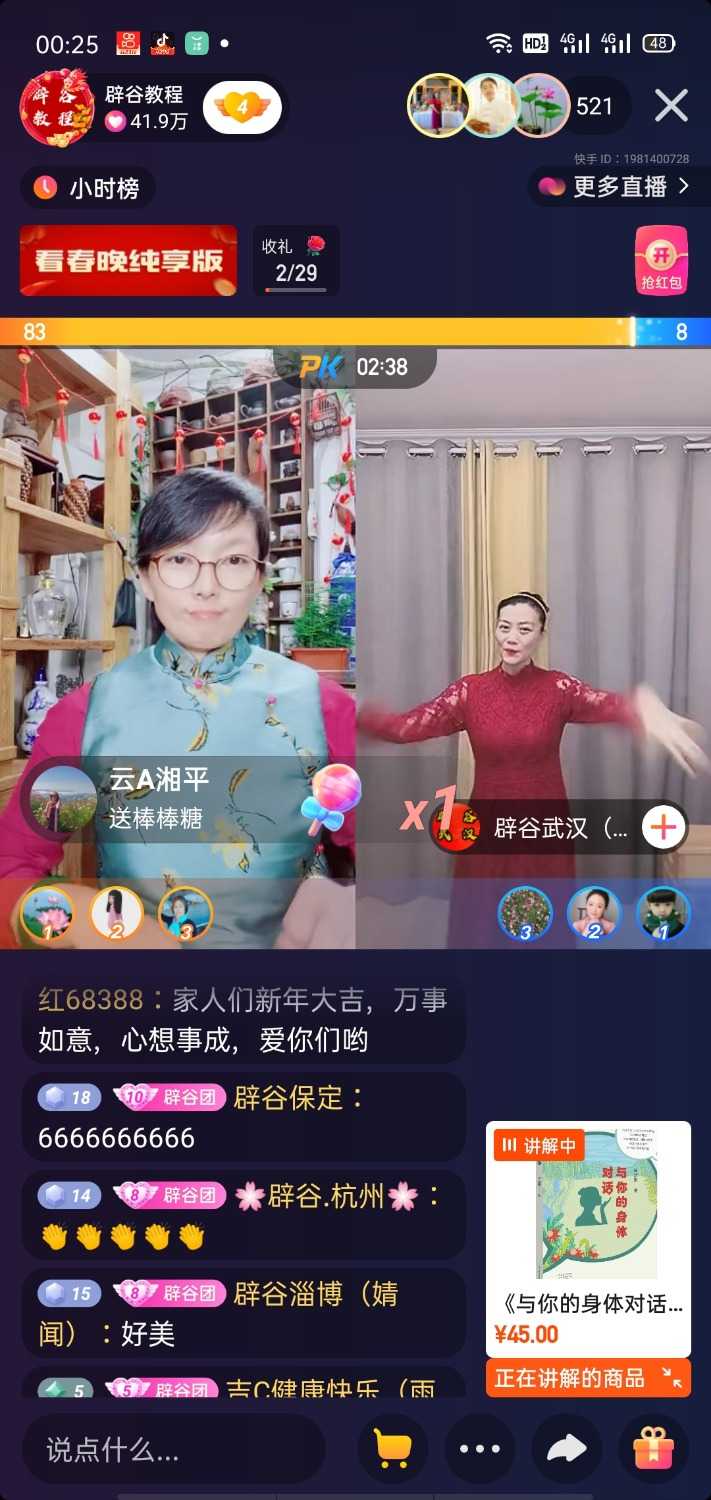711x1500 pixels.
Task: Open the viewer list showing 521
Action: click(593, 106)
